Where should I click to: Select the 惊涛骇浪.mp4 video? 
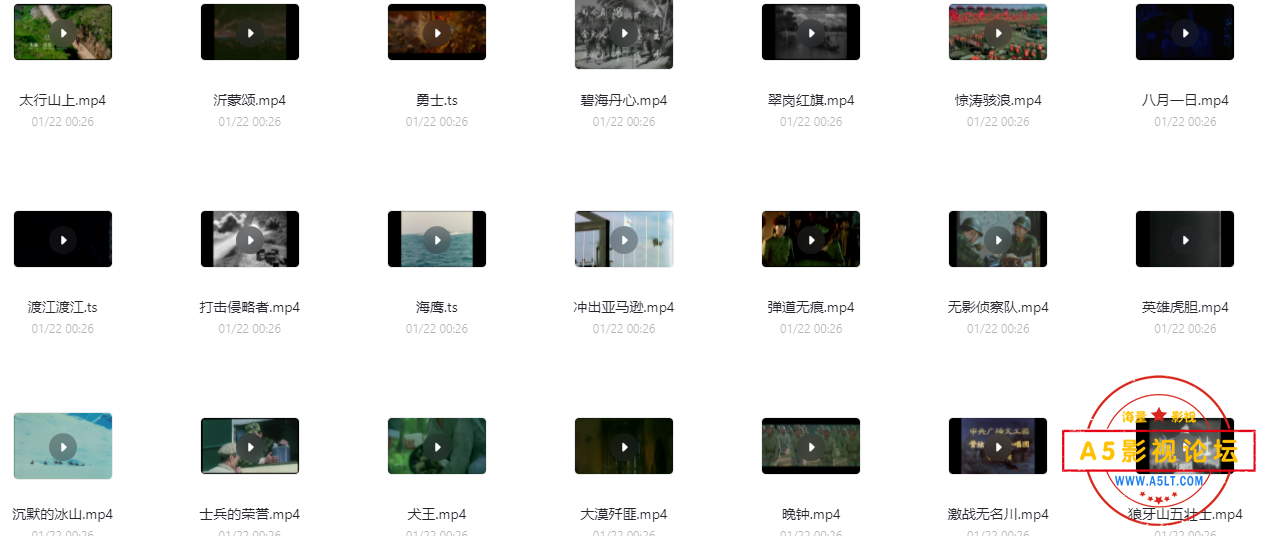point(998,33)
